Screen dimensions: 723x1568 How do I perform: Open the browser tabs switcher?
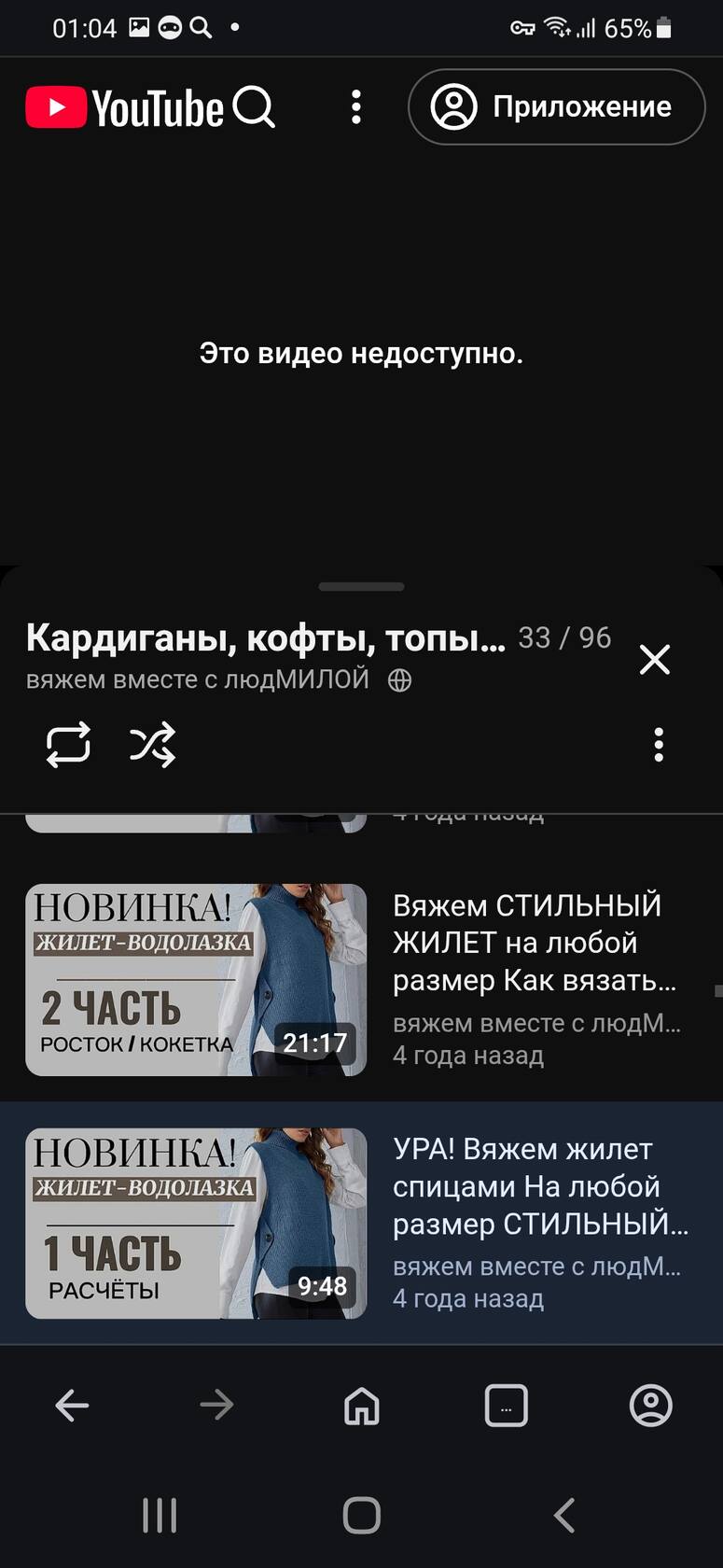click(x=506, y=1405)
